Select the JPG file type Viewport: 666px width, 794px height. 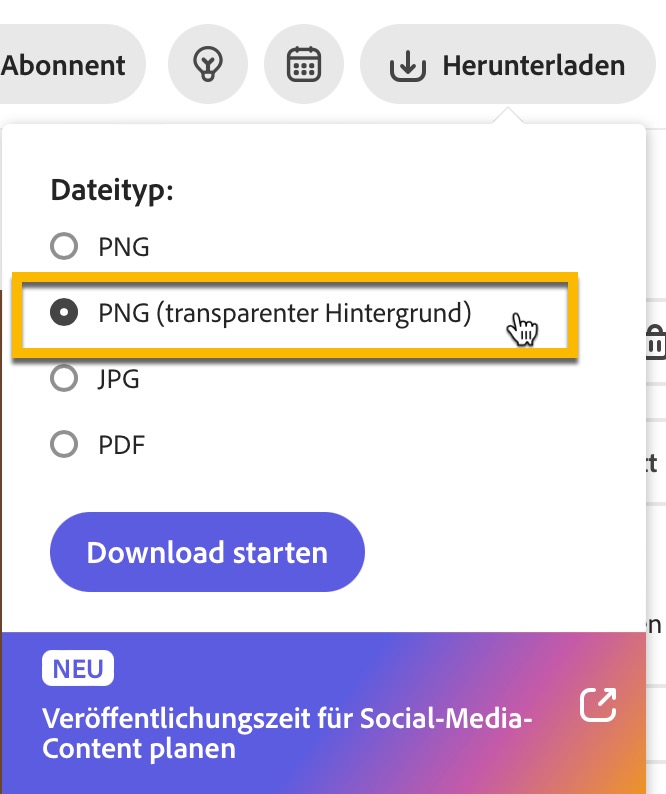(64, 379)
